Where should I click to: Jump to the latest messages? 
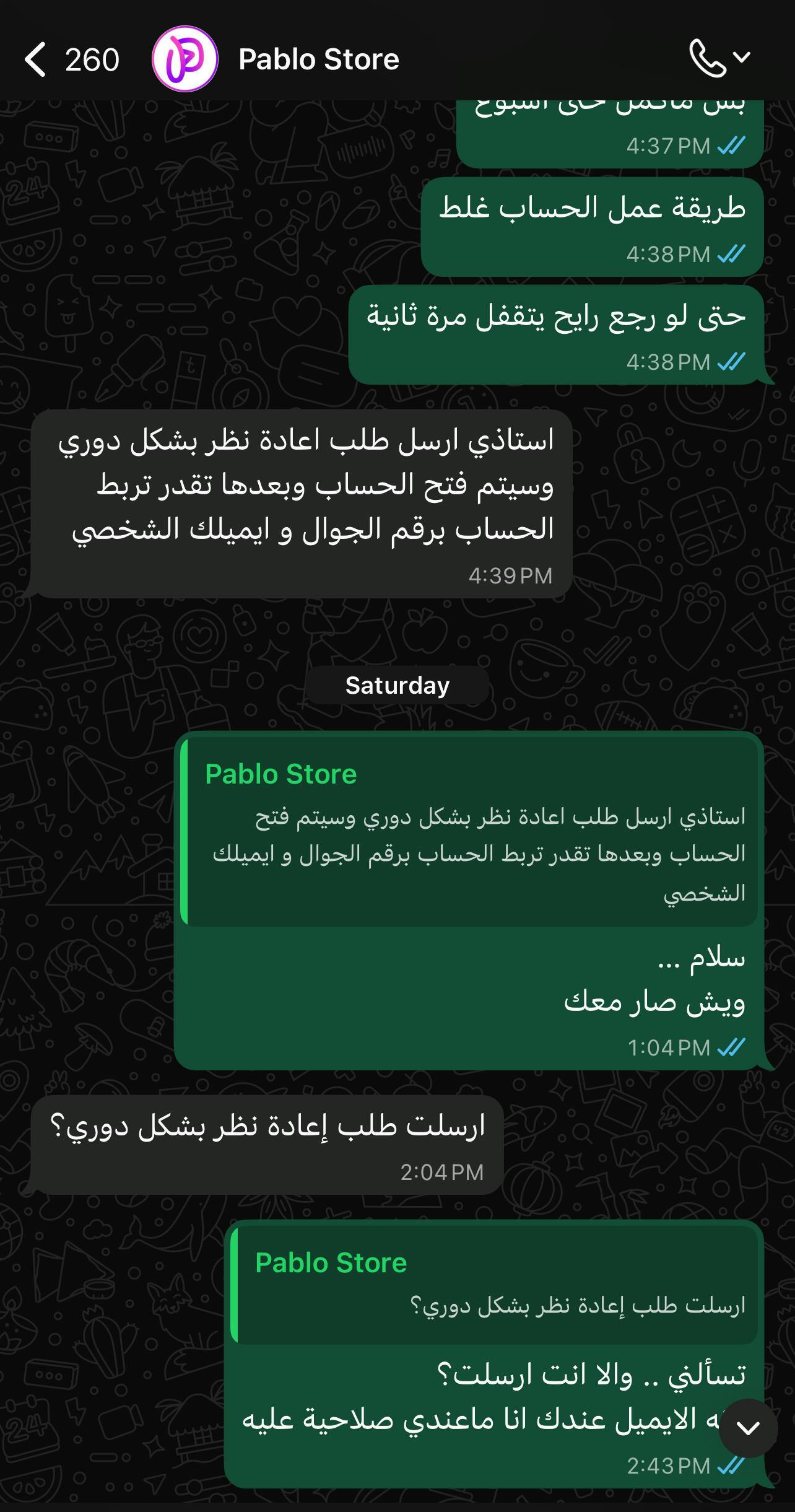(748, 1428)
